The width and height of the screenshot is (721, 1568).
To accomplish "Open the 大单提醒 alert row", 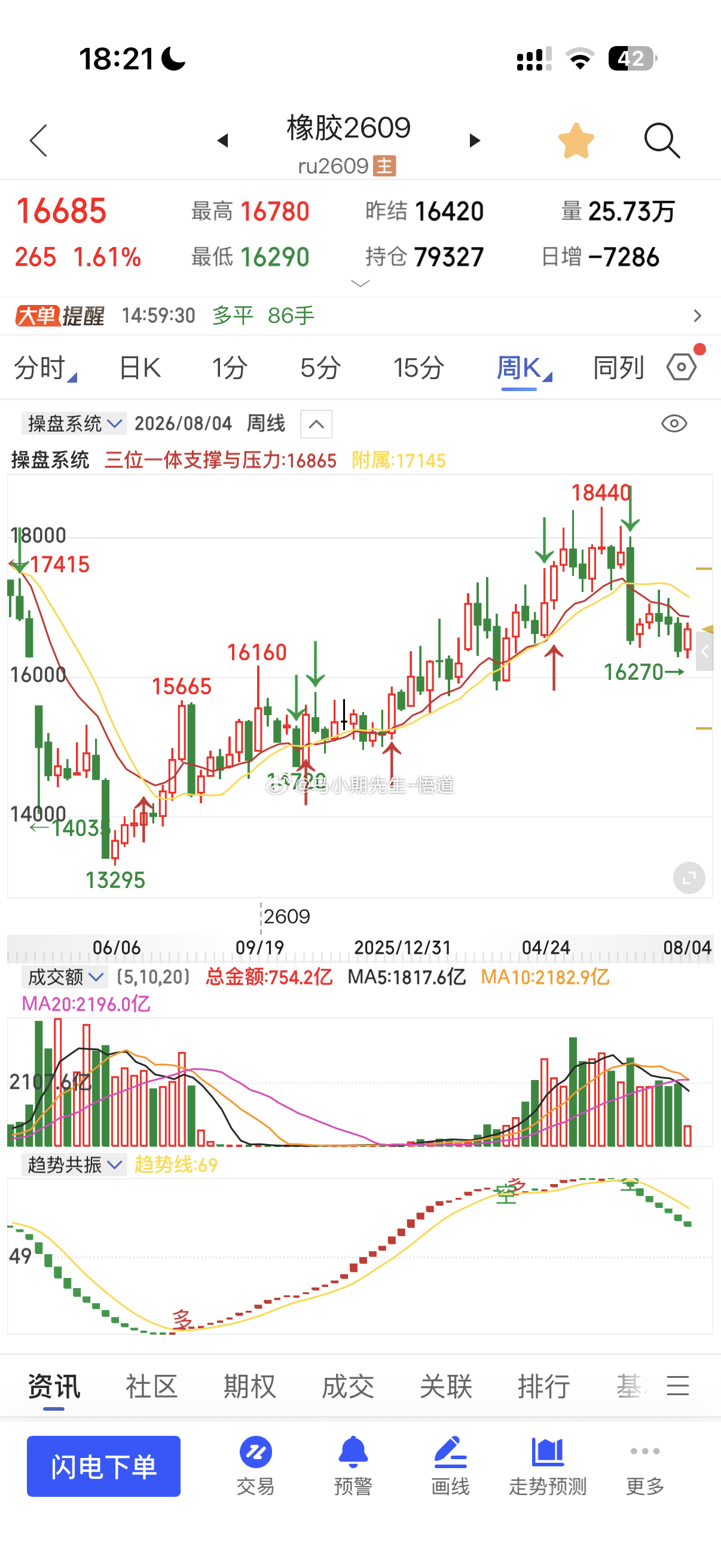I will pyautogui.click(x=360, y=315).
